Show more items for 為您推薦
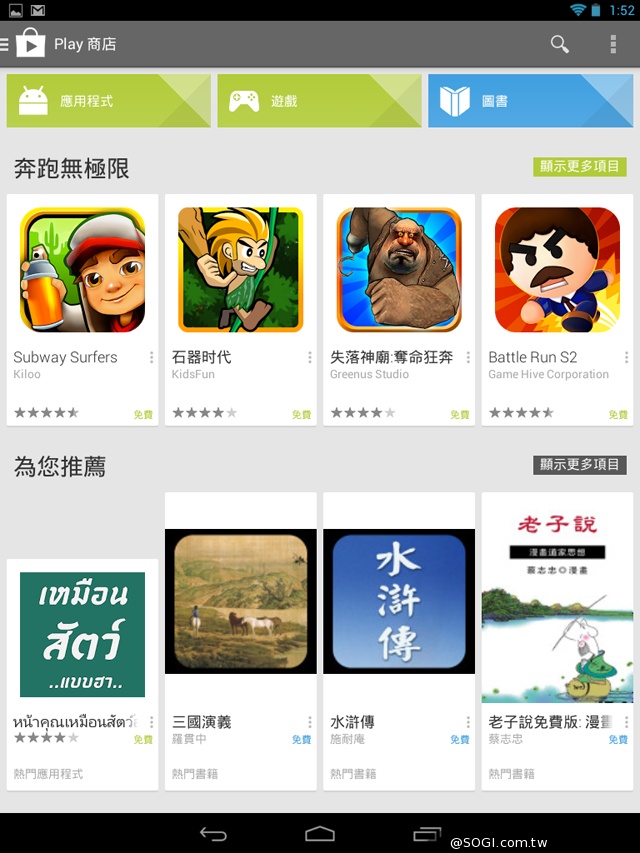 [x=579, y=465]
